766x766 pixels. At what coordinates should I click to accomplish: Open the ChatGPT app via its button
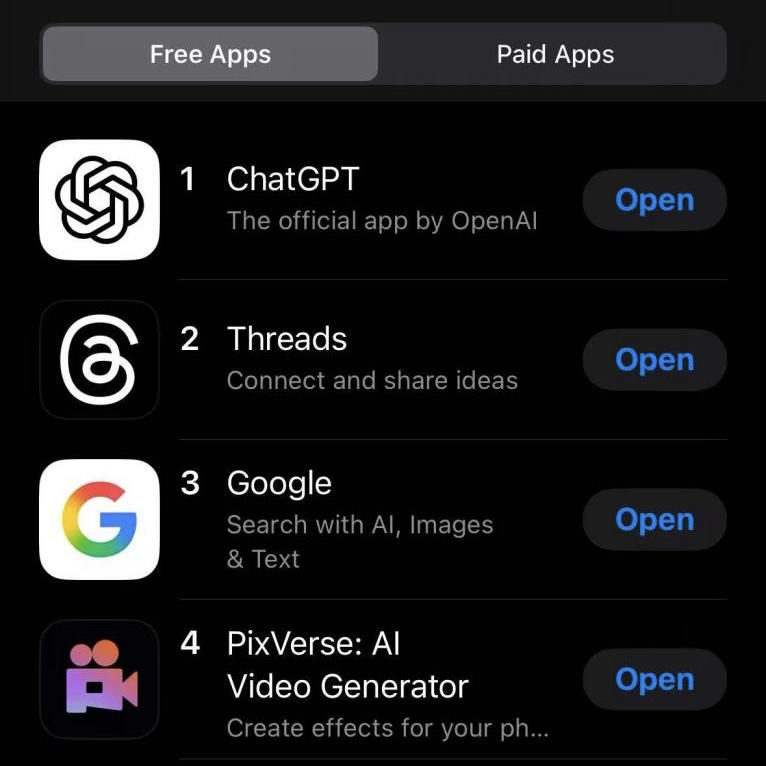[654, 200]
